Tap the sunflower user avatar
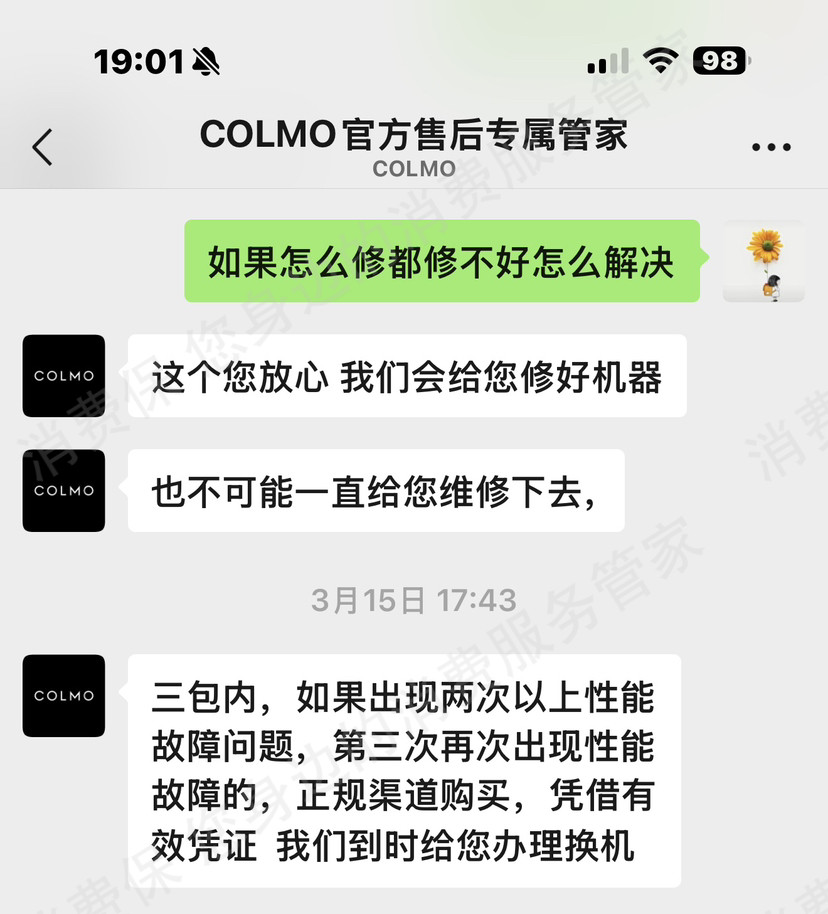This screenshot has height=914, width=828. pos(763,261)
